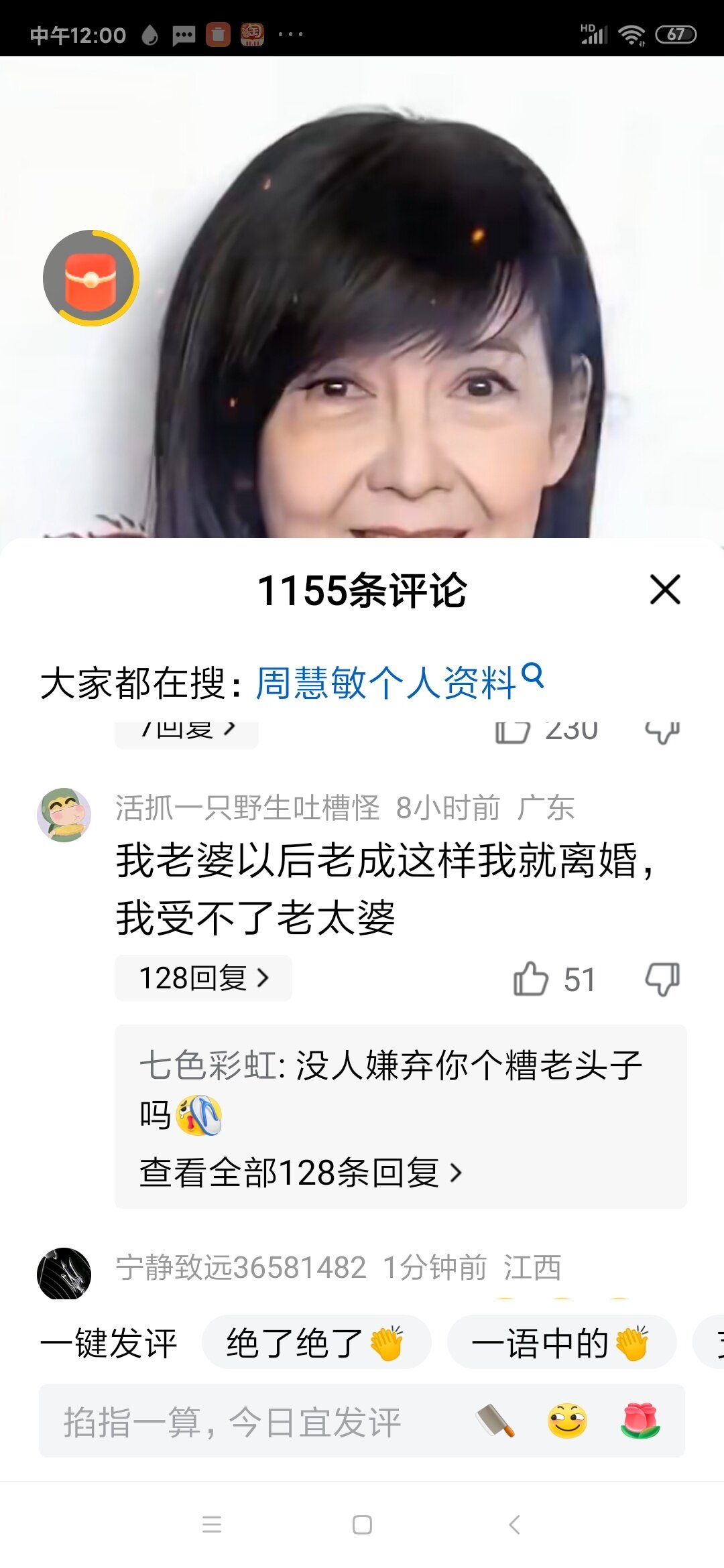Screen dimensions: 724x1568
Task: Search 周慧敏个人资料 suggested link
Action: [x=399, y=682]
